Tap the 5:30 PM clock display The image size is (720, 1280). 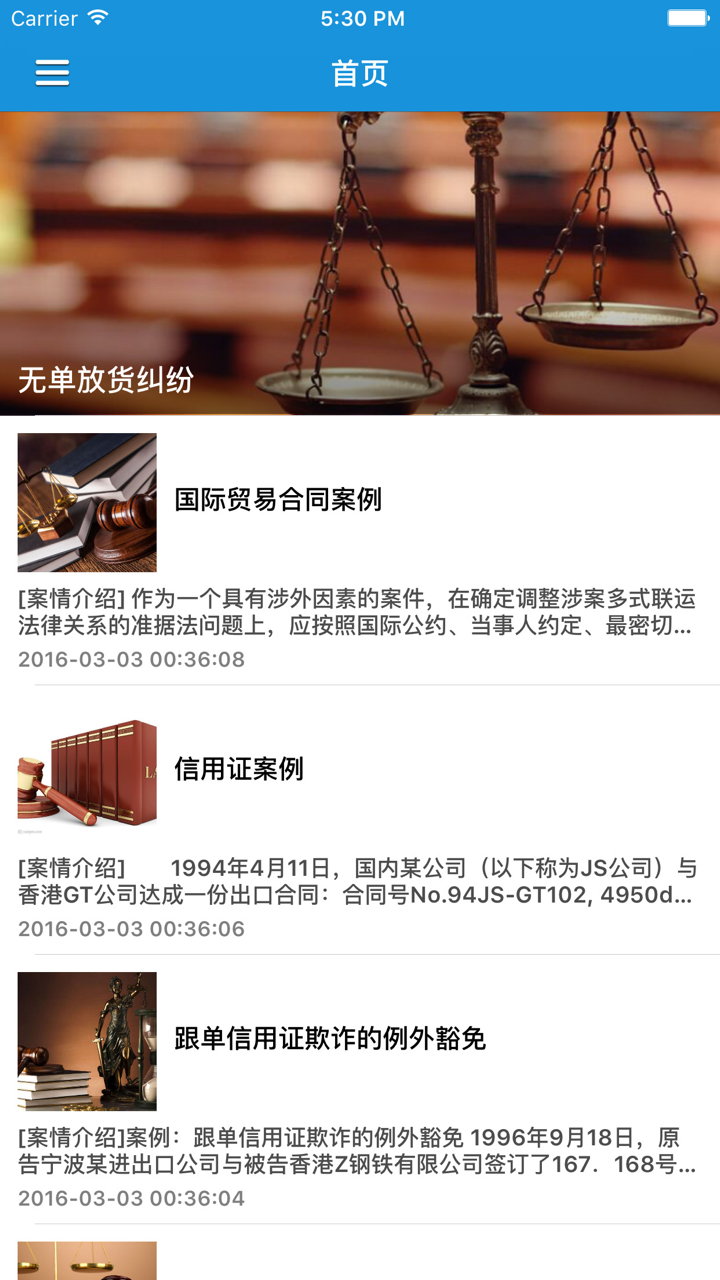[x=360, y=17]
